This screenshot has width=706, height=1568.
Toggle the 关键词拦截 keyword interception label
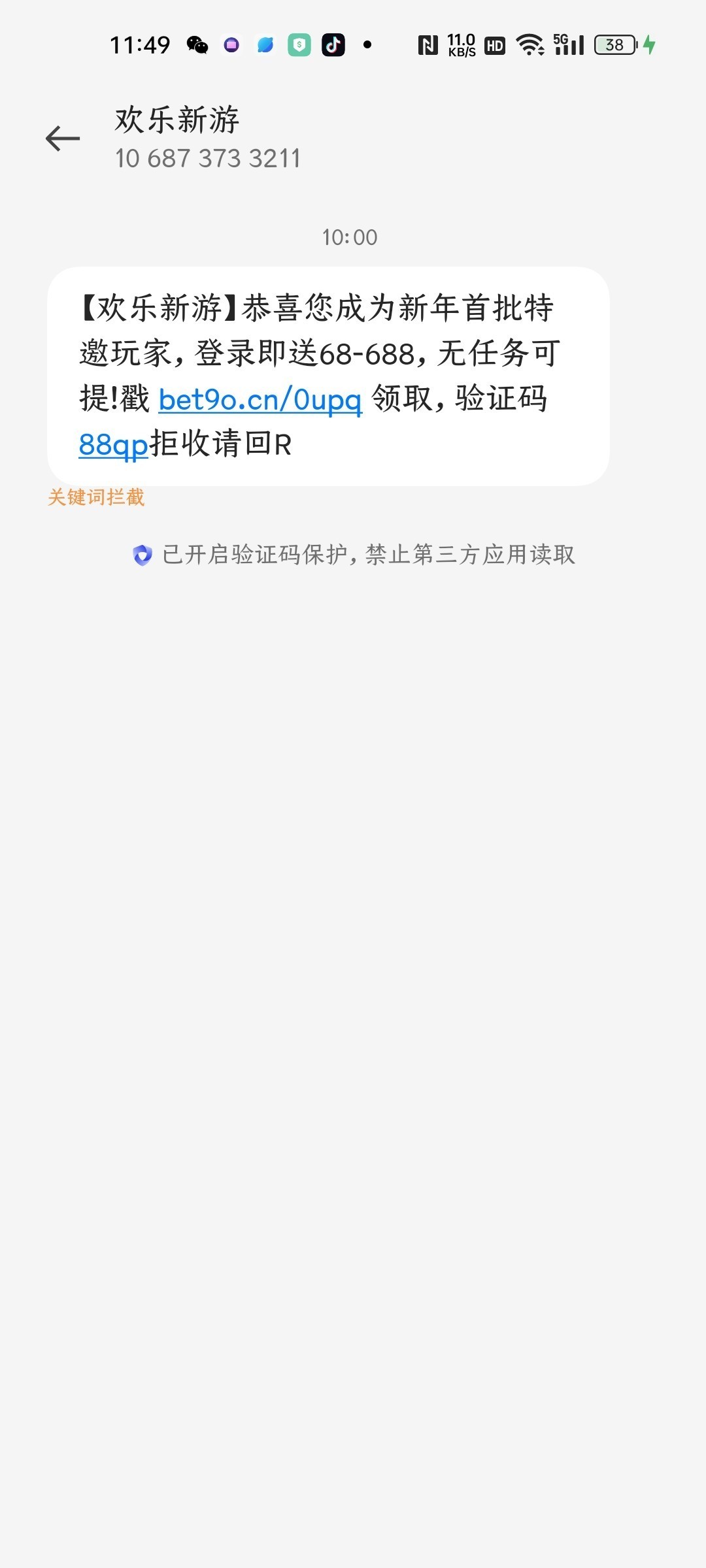95,498
